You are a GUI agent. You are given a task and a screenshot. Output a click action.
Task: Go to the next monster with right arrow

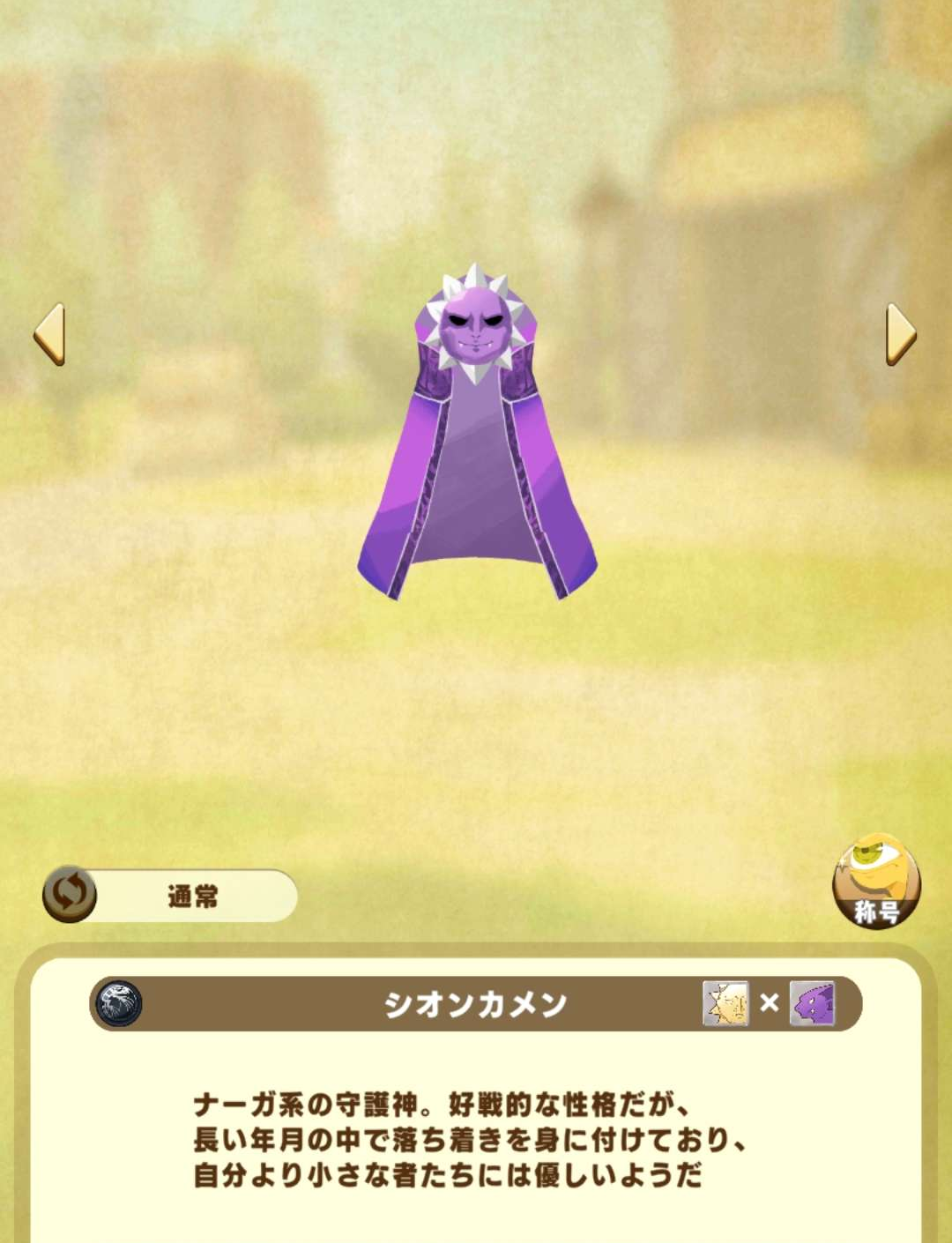(x=900, y=334)
